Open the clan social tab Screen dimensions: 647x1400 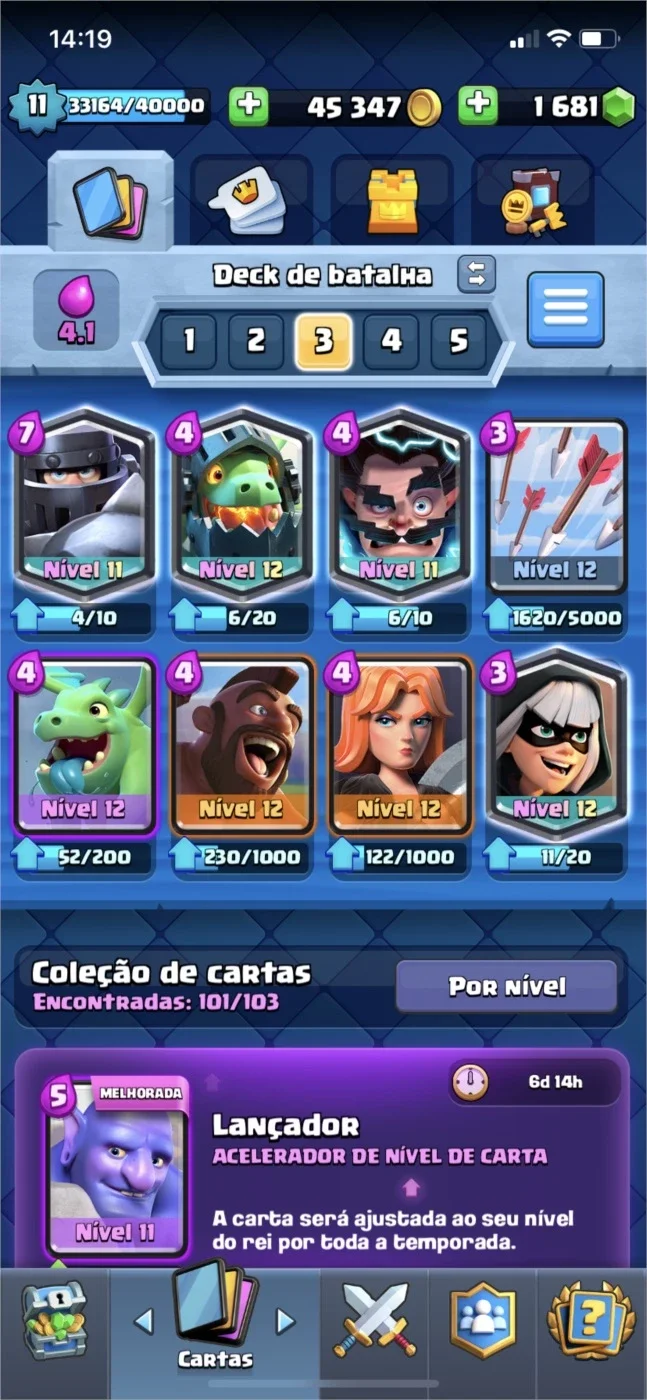point(484,1320)
